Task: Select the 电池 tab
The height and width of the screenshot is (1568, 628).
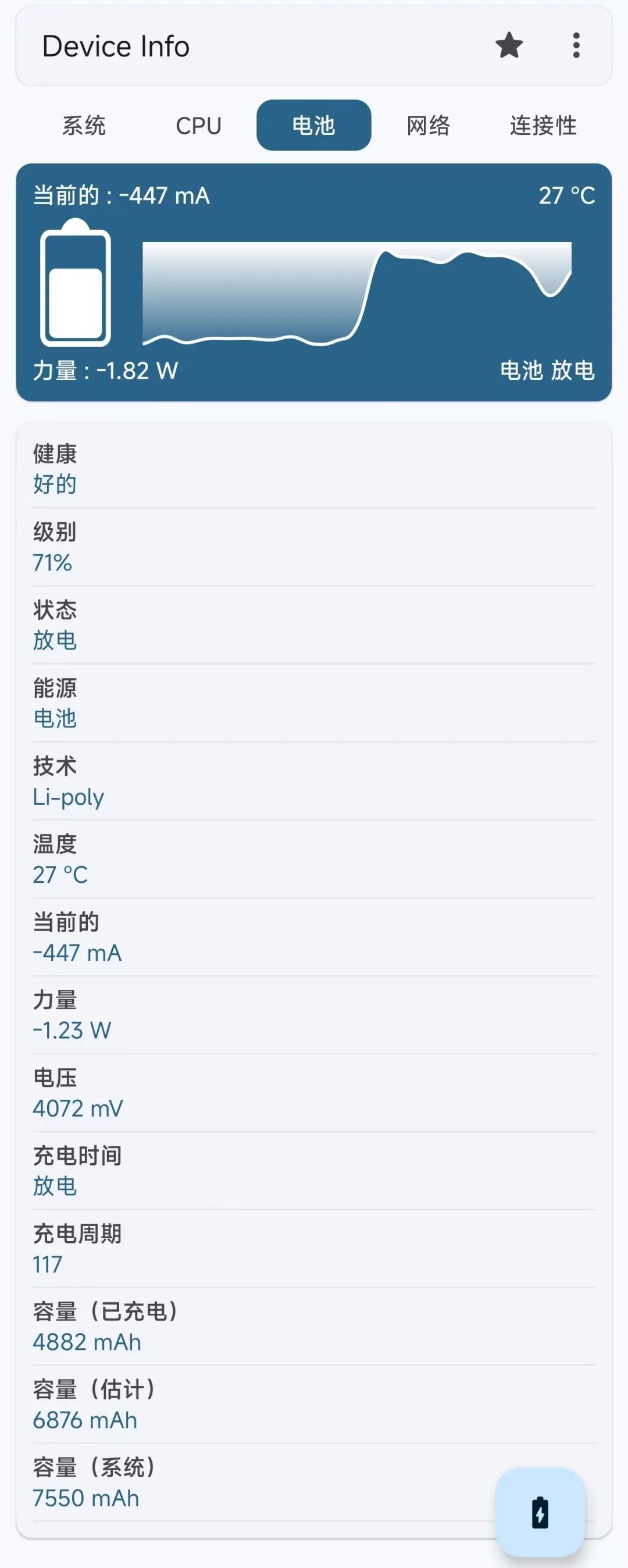Action: (x=313, y=126)
